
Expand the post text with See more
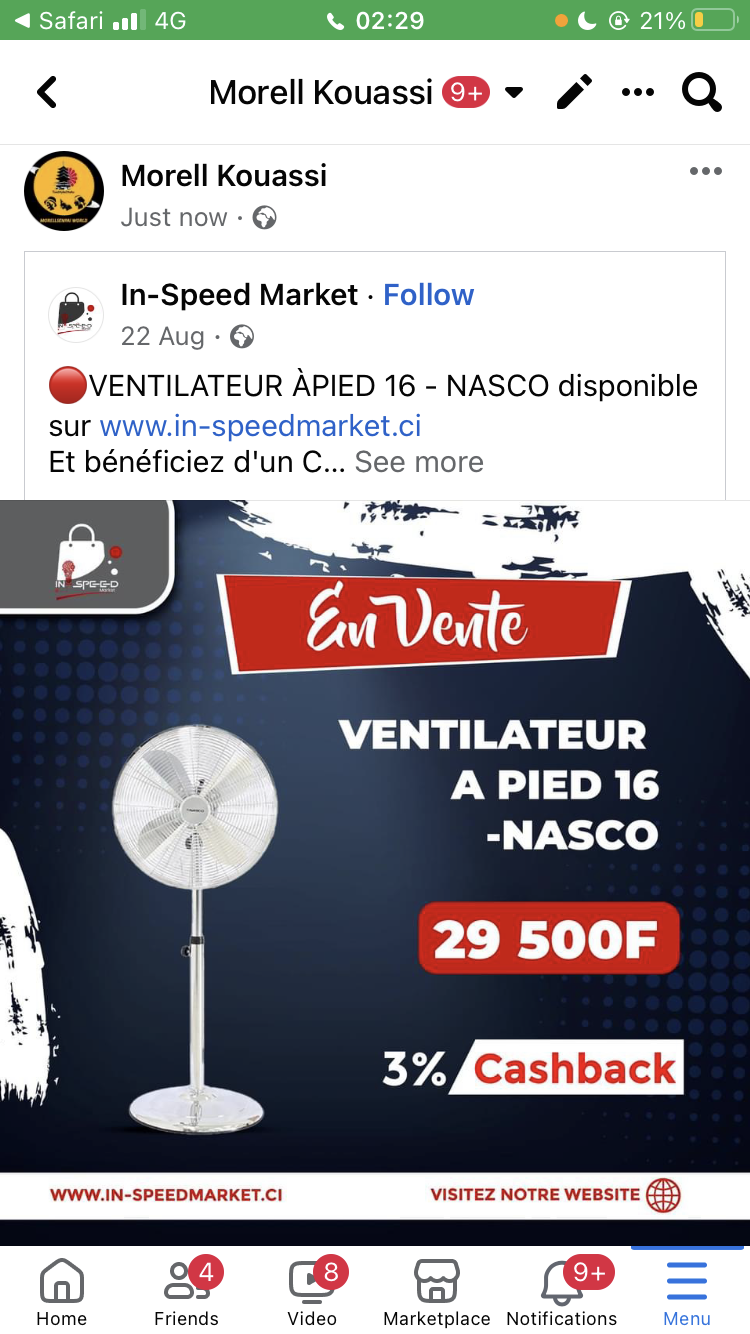(419, 462)
